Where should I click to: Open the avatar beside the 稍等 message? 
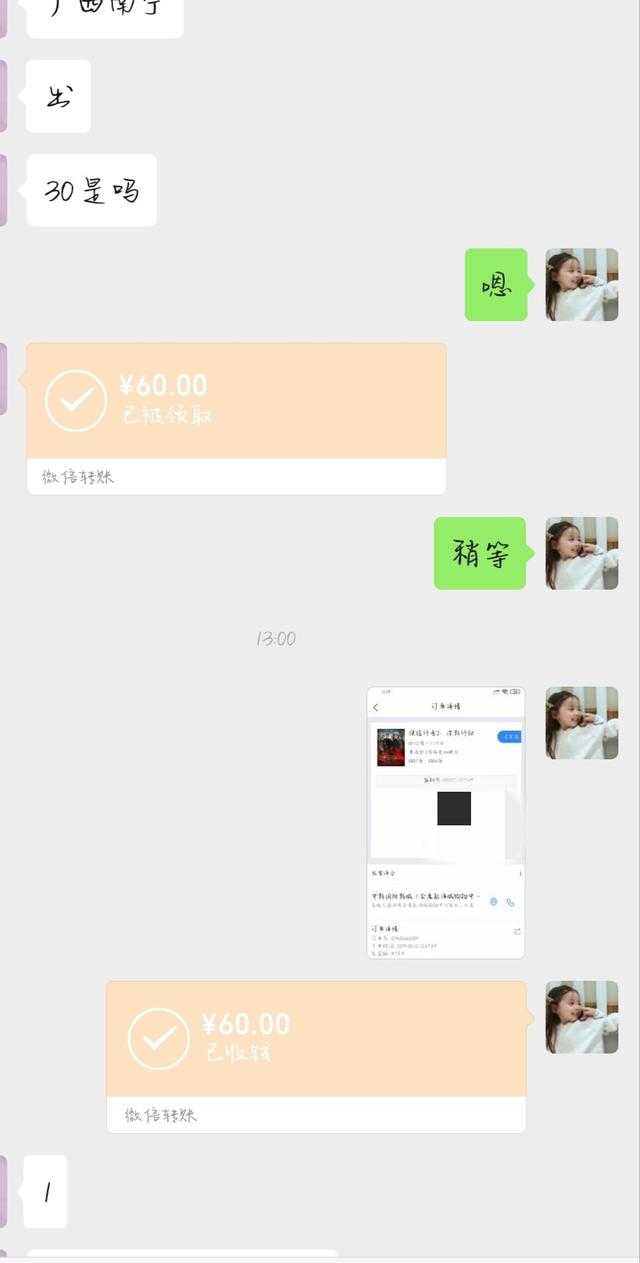[x=581, y=553]
